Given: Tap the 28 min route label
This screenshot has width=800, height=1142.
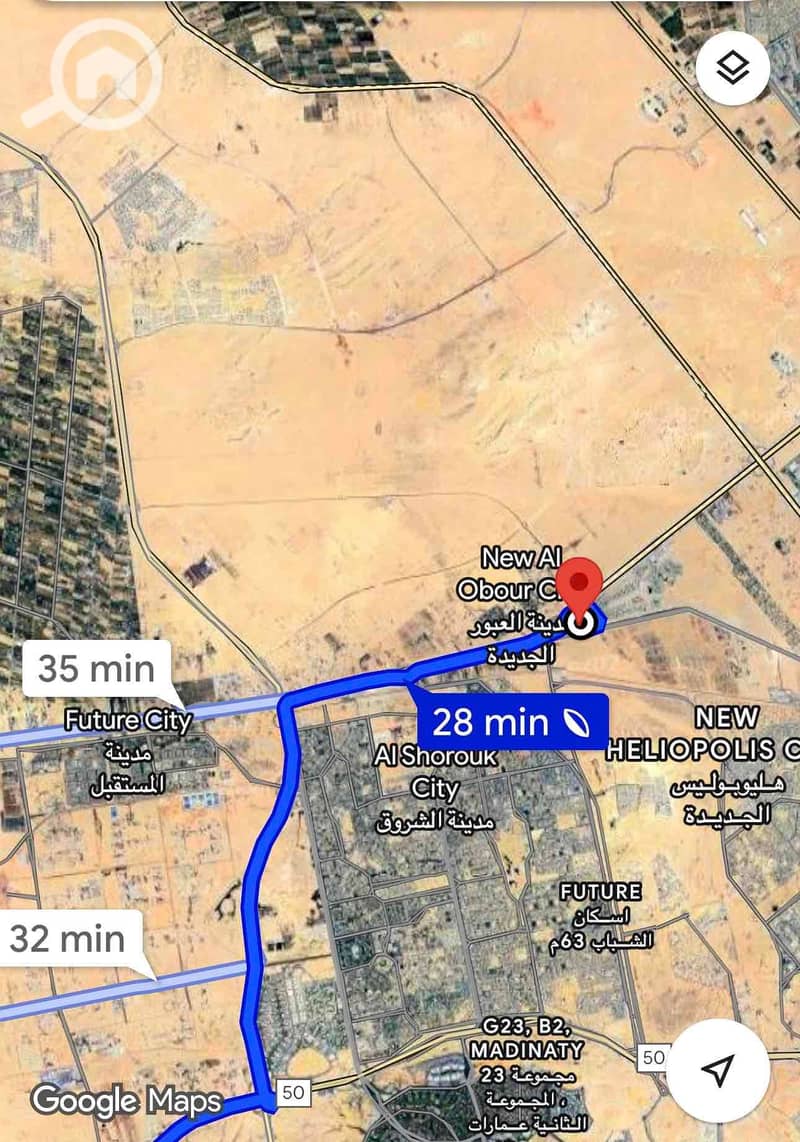Looking at the screenshot, I should tap(506, 721).
